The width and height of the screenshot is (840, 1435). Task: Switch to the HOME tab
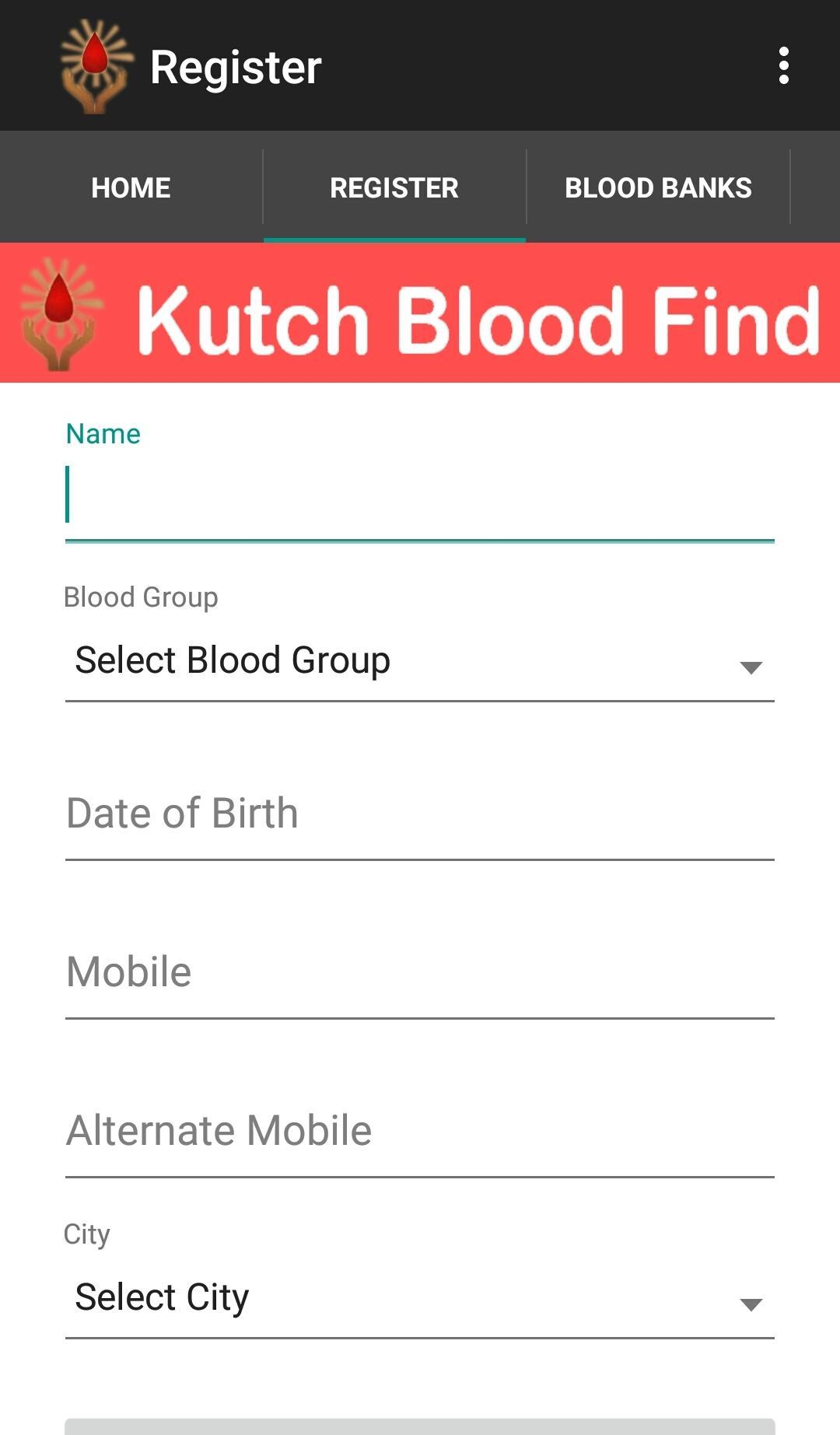(131, 187)
